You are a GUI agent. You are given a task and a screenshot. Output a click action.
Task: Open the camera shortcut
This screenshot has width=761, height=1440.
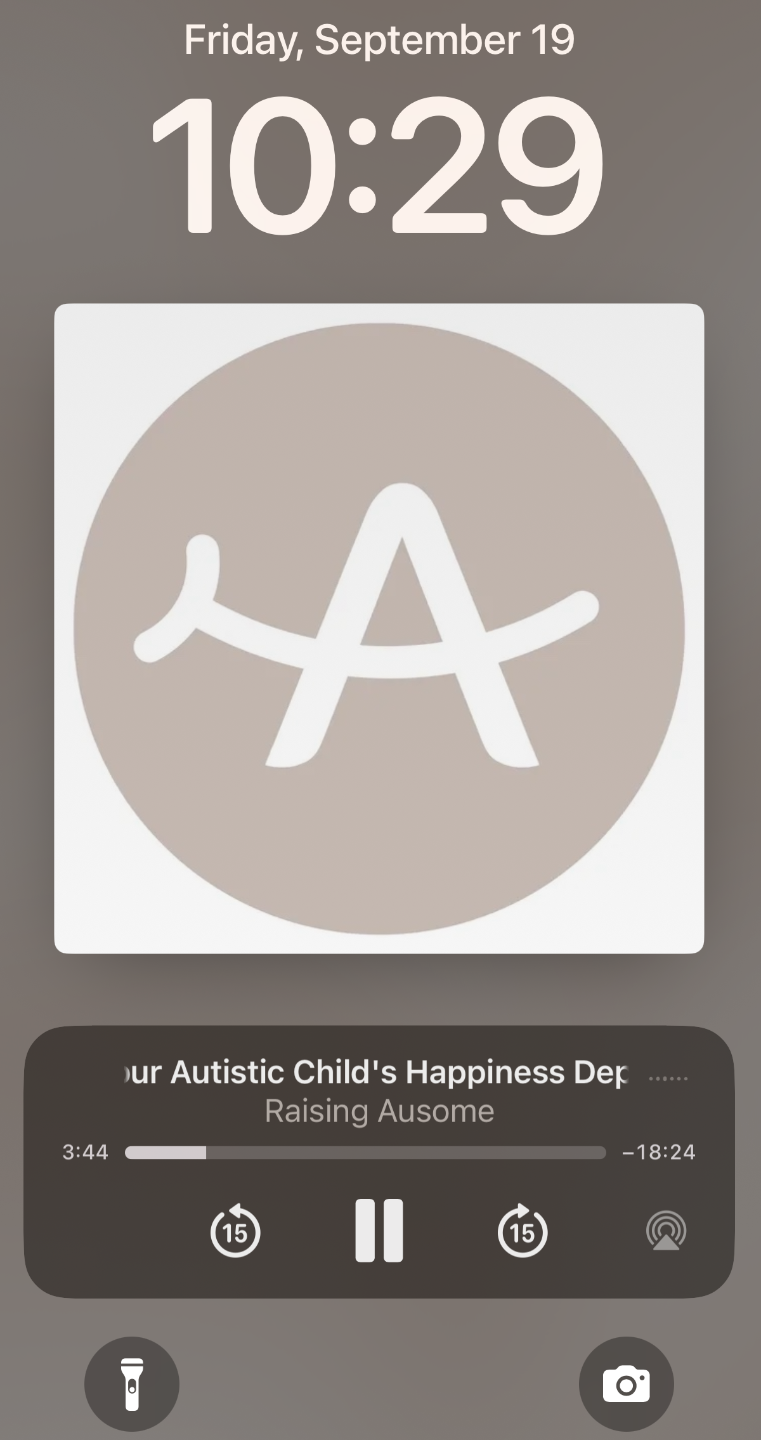[x=626, y=1384]
